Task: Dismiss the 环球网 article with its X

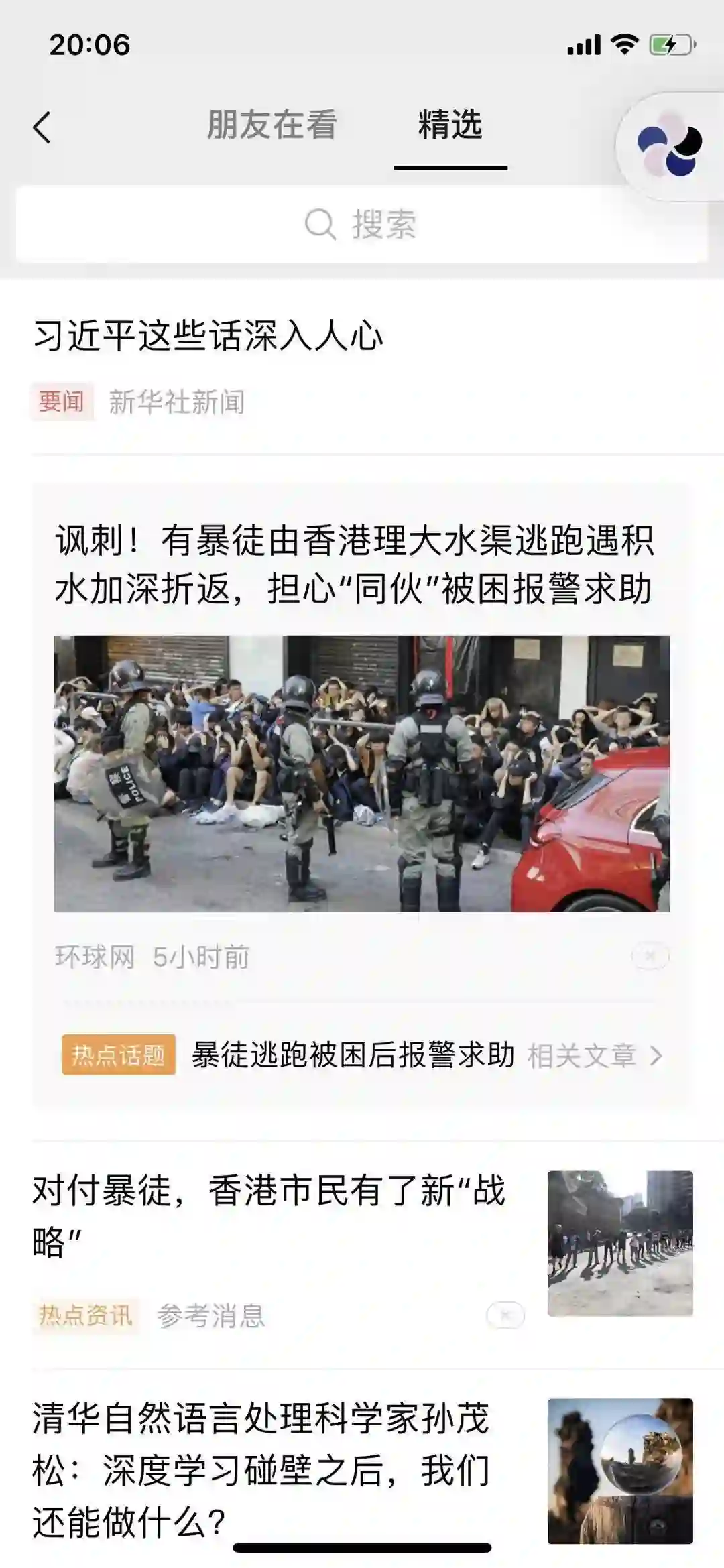Action: pyautogui.click(x=650, y=956)
